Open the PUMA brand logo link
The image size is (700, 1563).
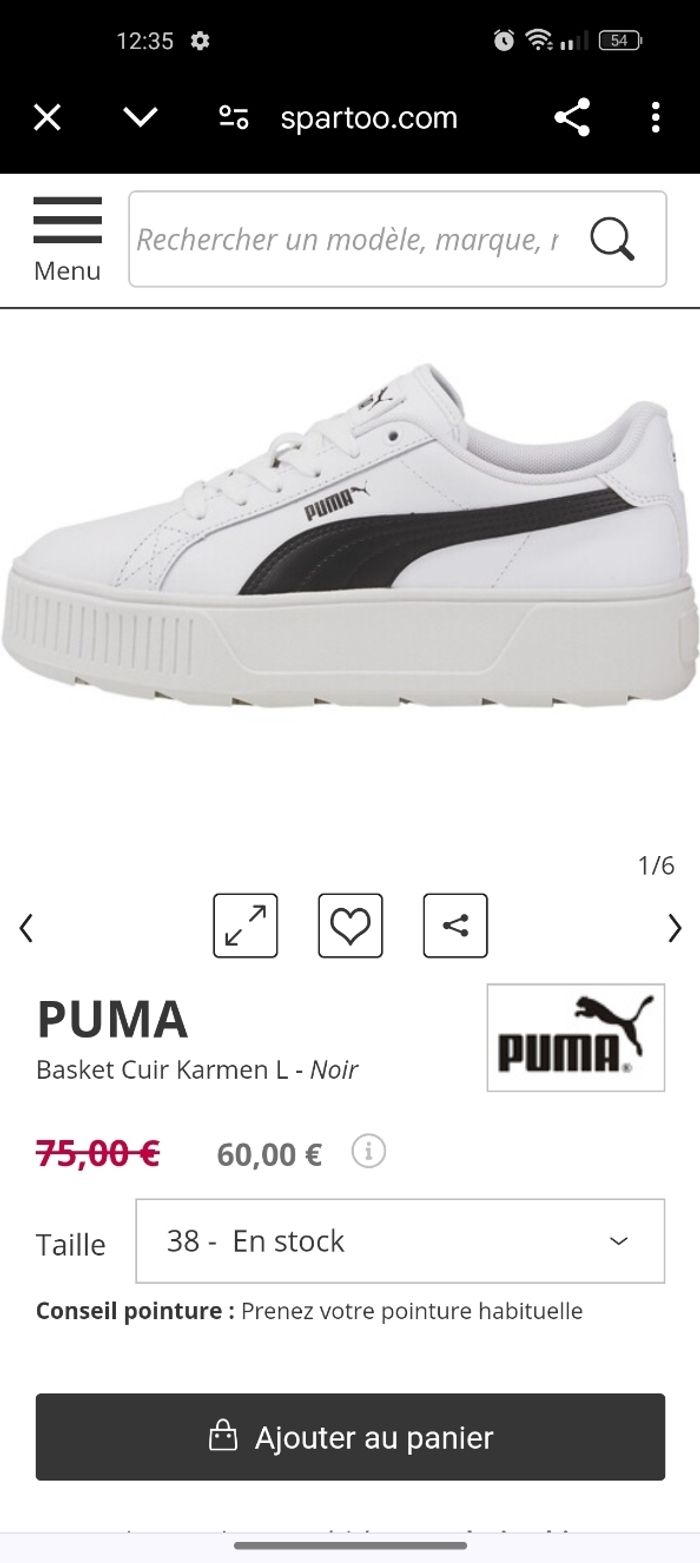click(x=575, y=1037)
